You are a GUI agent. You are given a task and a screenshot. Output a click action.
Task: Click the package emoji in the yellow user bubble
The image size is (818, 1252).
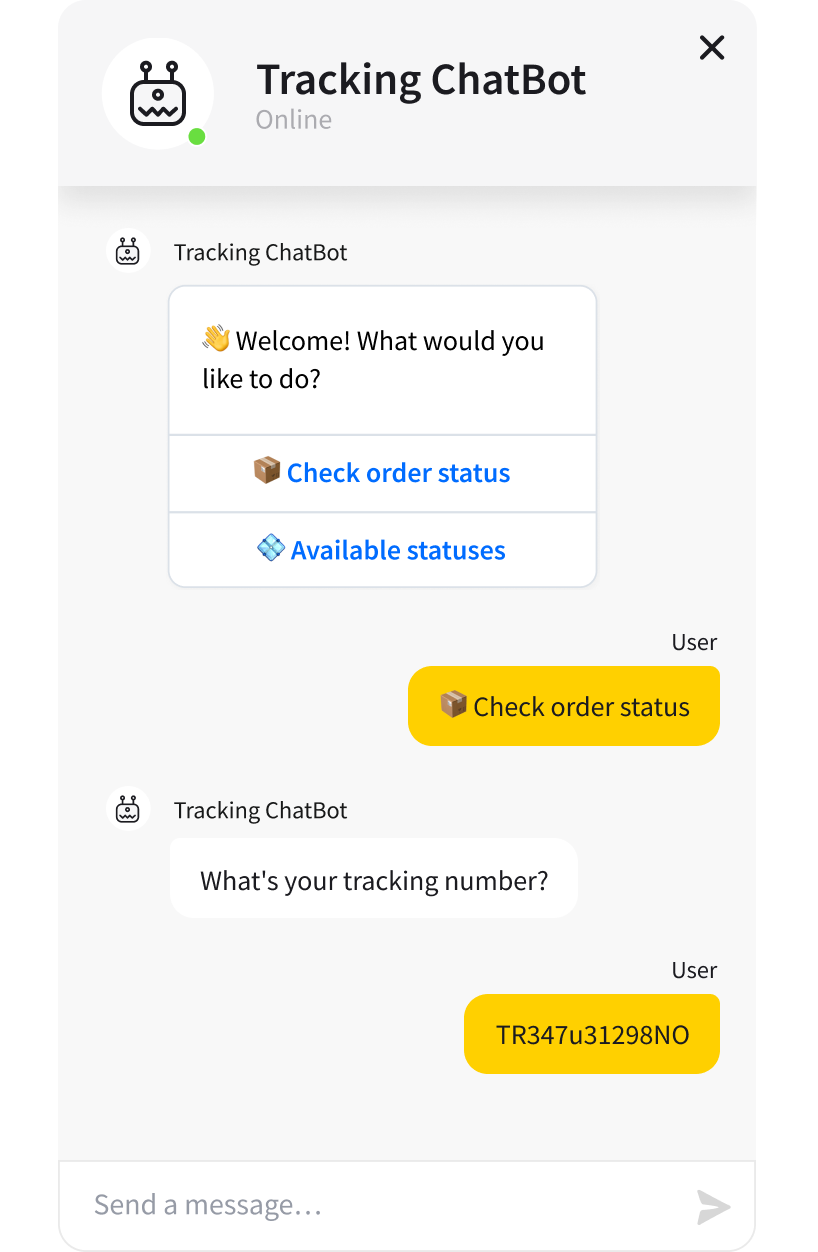pyautogui.click(x=452, y=705)
